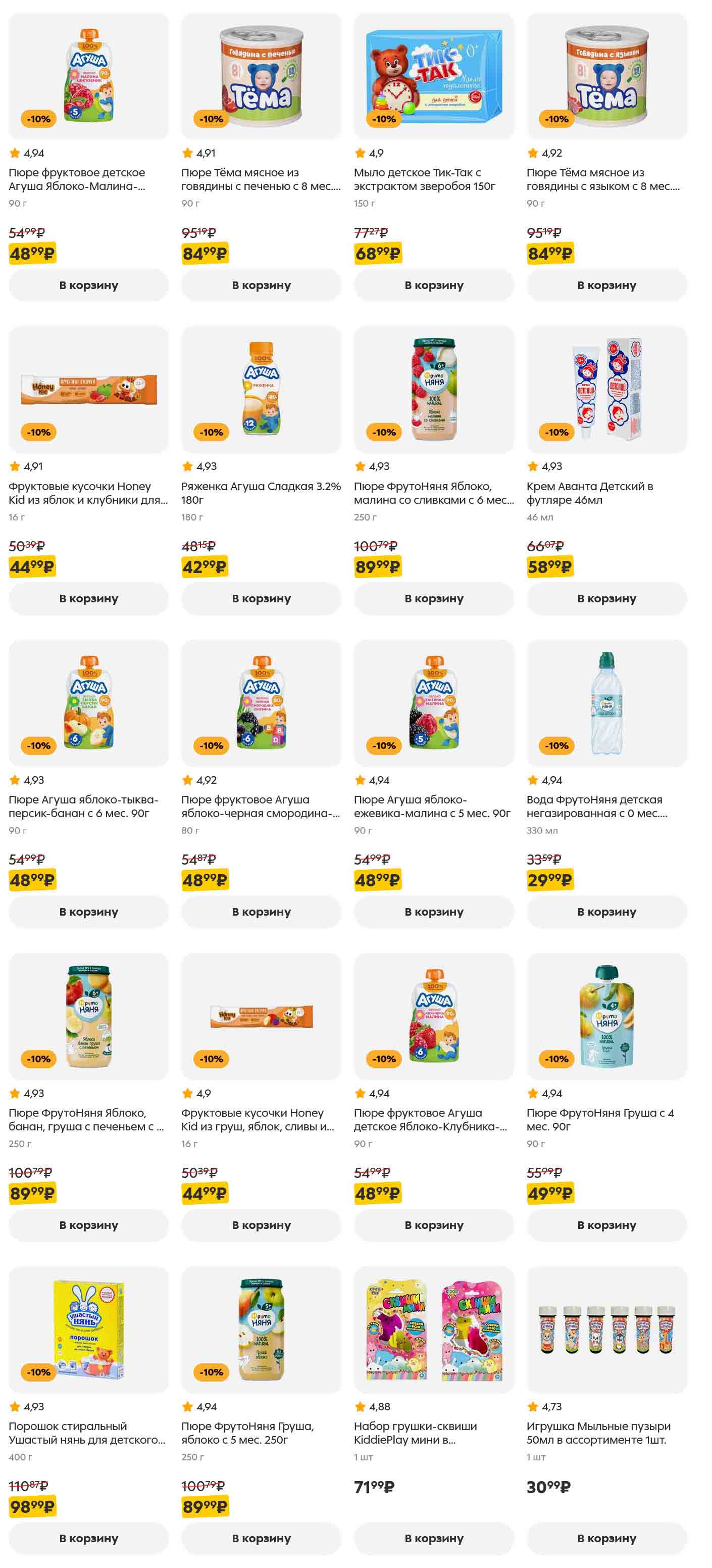Open Пюре ФрутоНяня Груша, яблоко 250г product

click(247, 1432)
